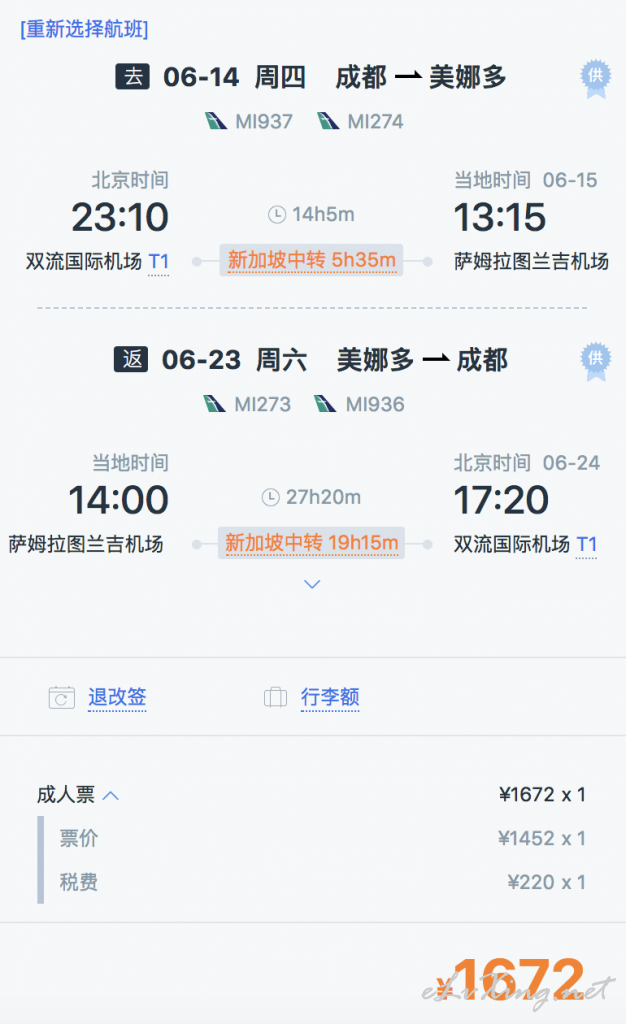This screenshot has width=626, height=1024.
Task: Show the 新加坡中转 5h35m transfer details
Action: point(311,260)
